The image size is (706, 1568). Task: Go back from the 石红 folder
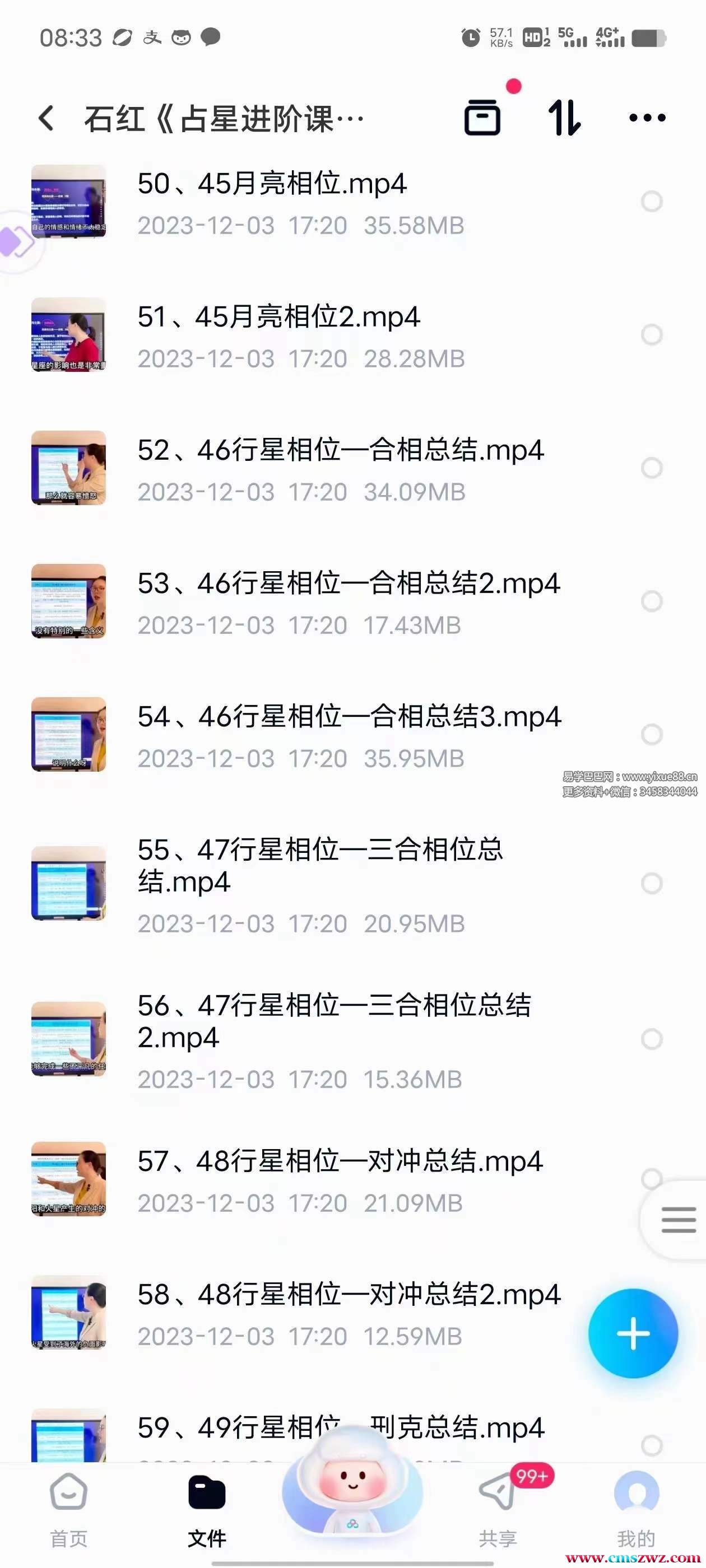[47, 118]
